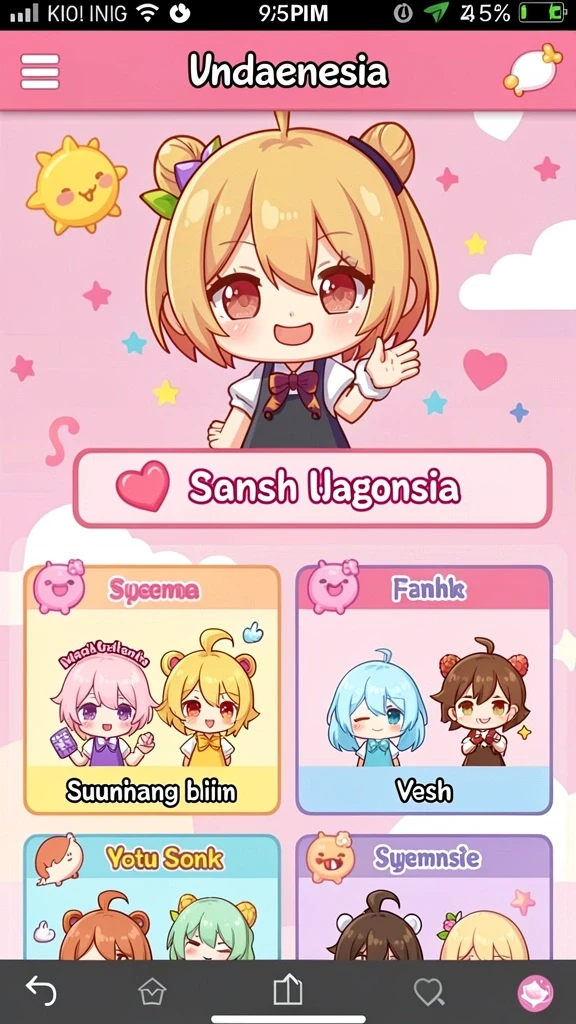
Task: Open the pink profile icon
Action: pyautogui.click(x=535, y=993)
